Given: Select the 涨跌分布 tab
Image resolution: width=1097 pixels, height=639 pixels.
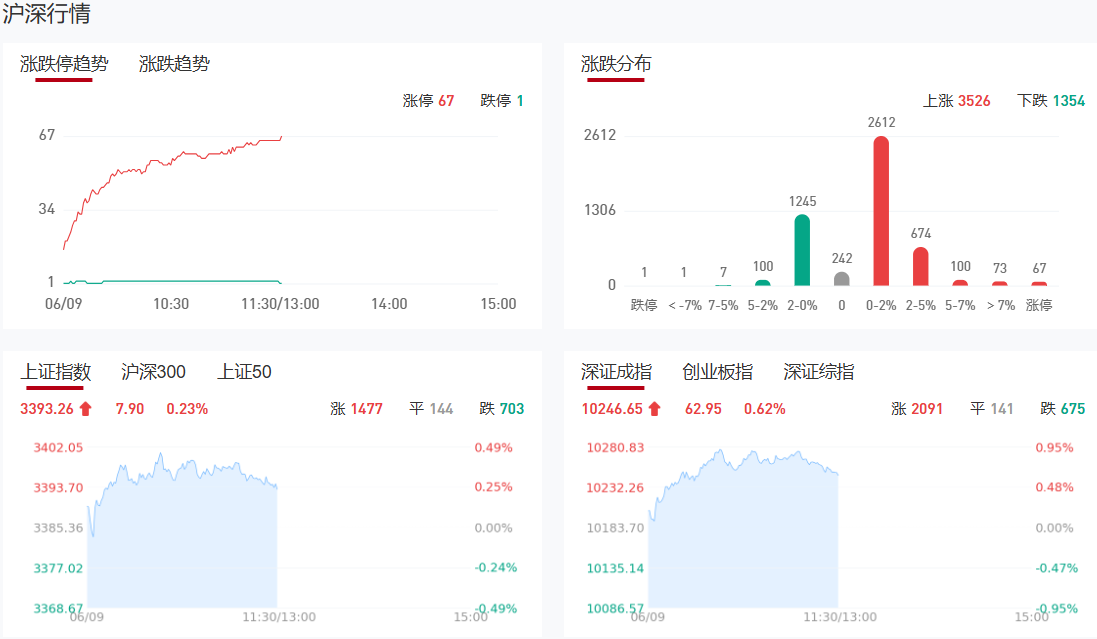Looking at the screenshot, I should tap(616, 64).
